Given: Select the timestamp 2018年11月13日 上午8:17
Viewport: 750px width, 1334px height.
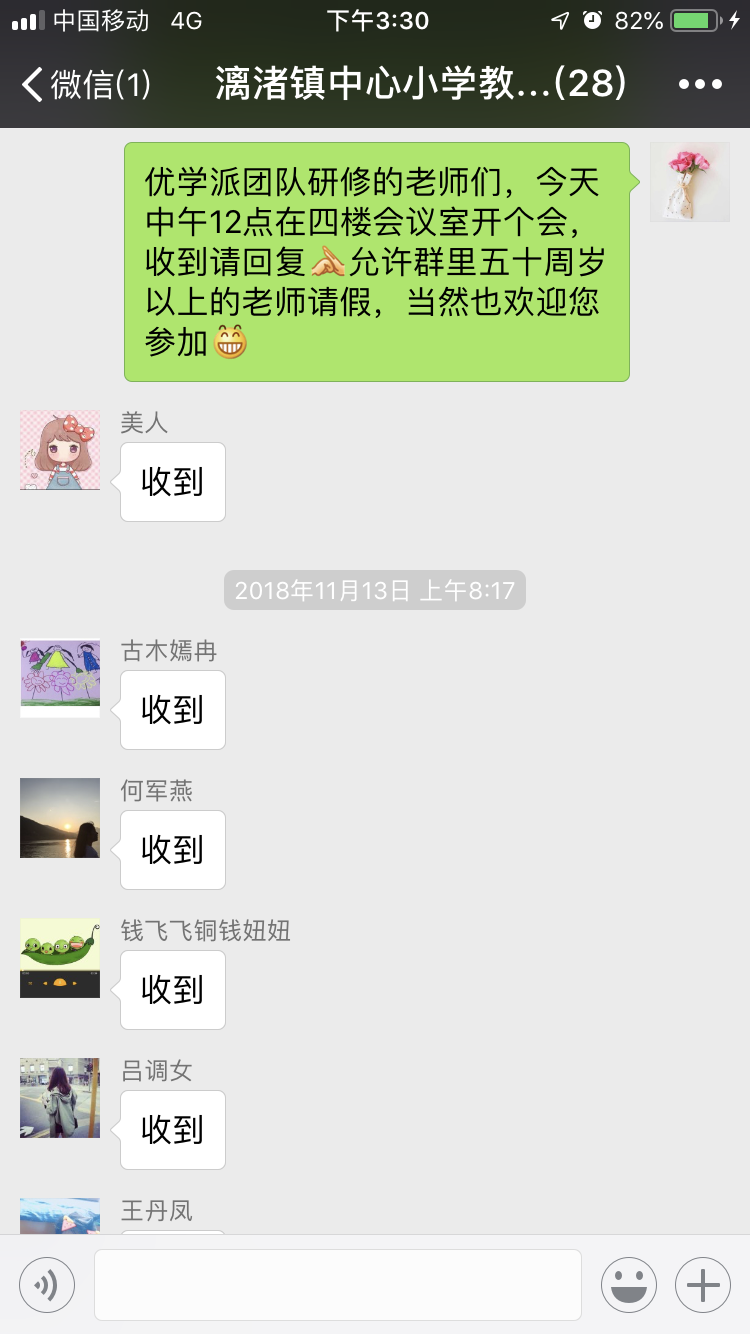Looking at the screenshot, I should [x=374, y=590].
